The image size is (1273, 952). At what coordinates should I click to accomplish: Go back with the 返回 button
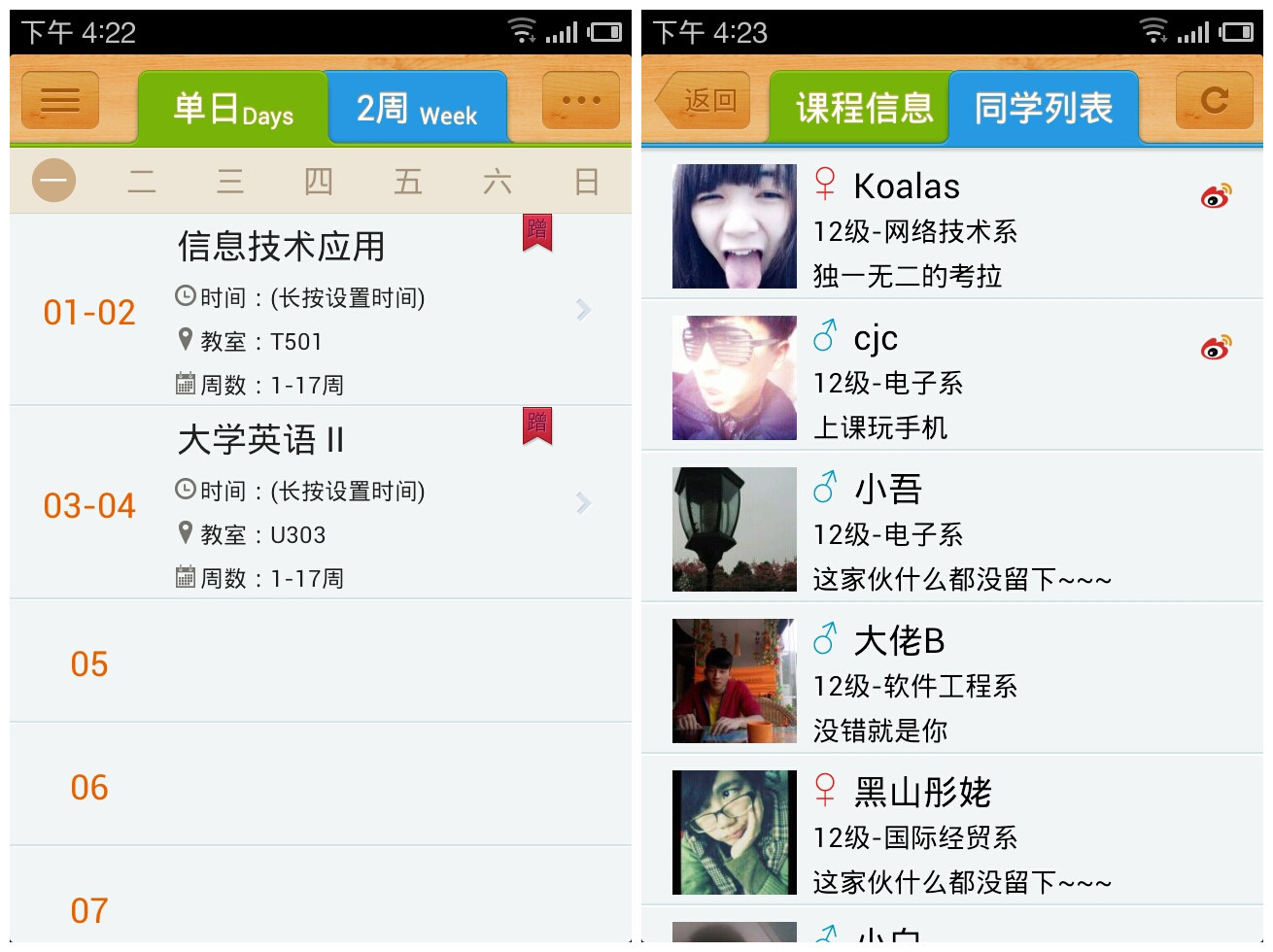(705, 100)
